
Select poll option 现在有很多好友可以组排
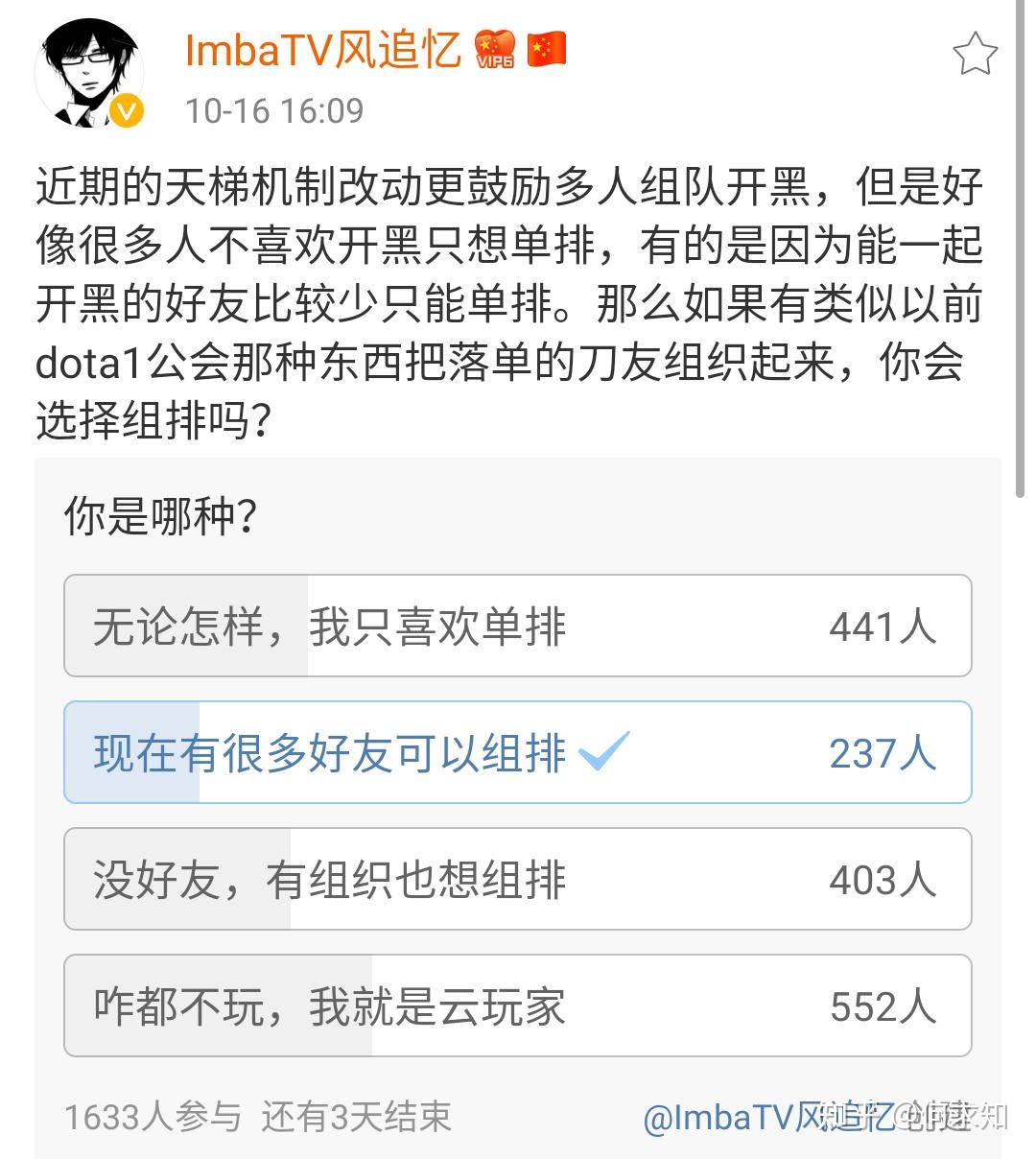click(518, 753)
